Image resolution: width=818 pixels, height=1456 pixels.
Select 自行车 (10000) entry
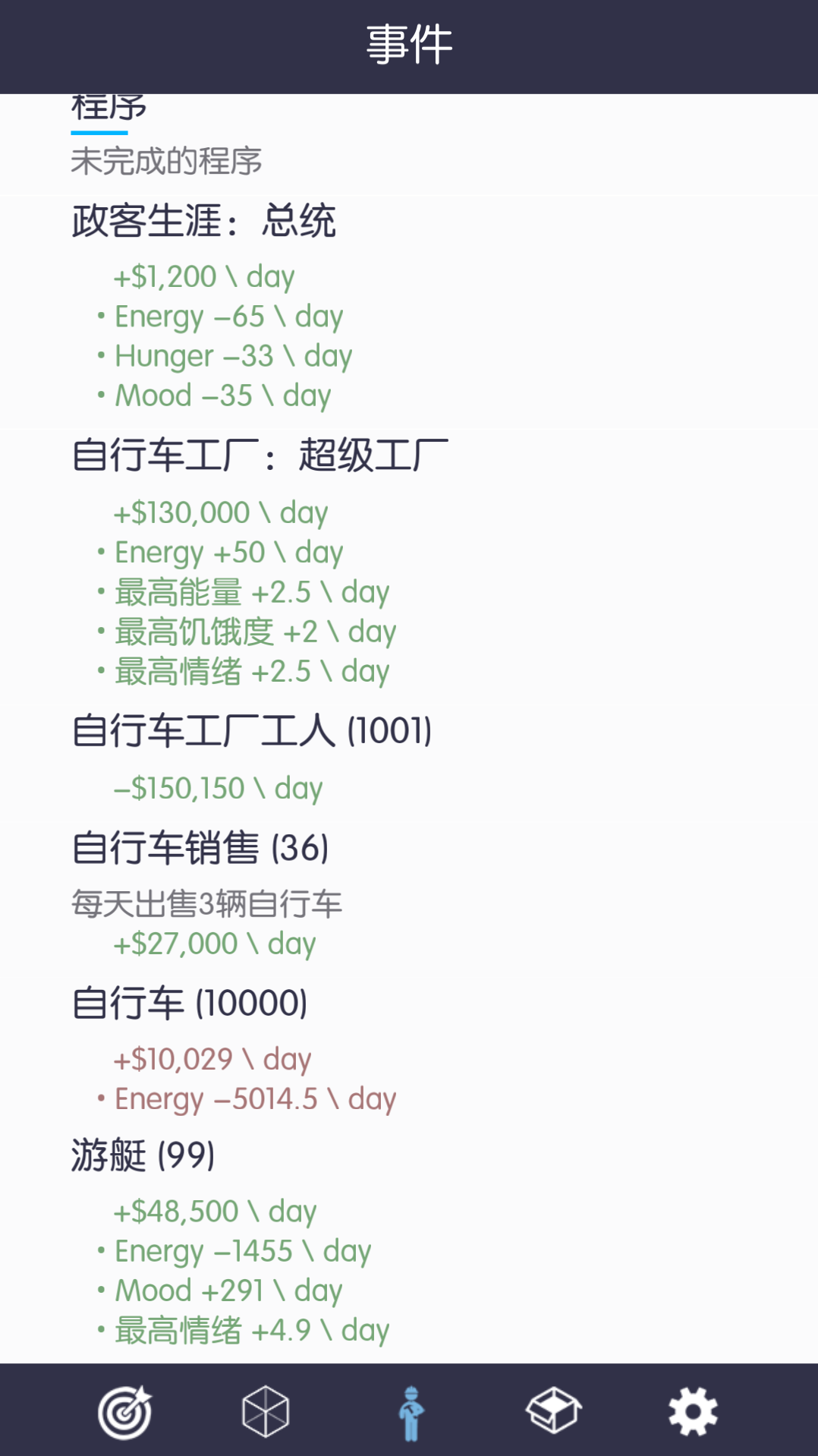(409, 1051)
